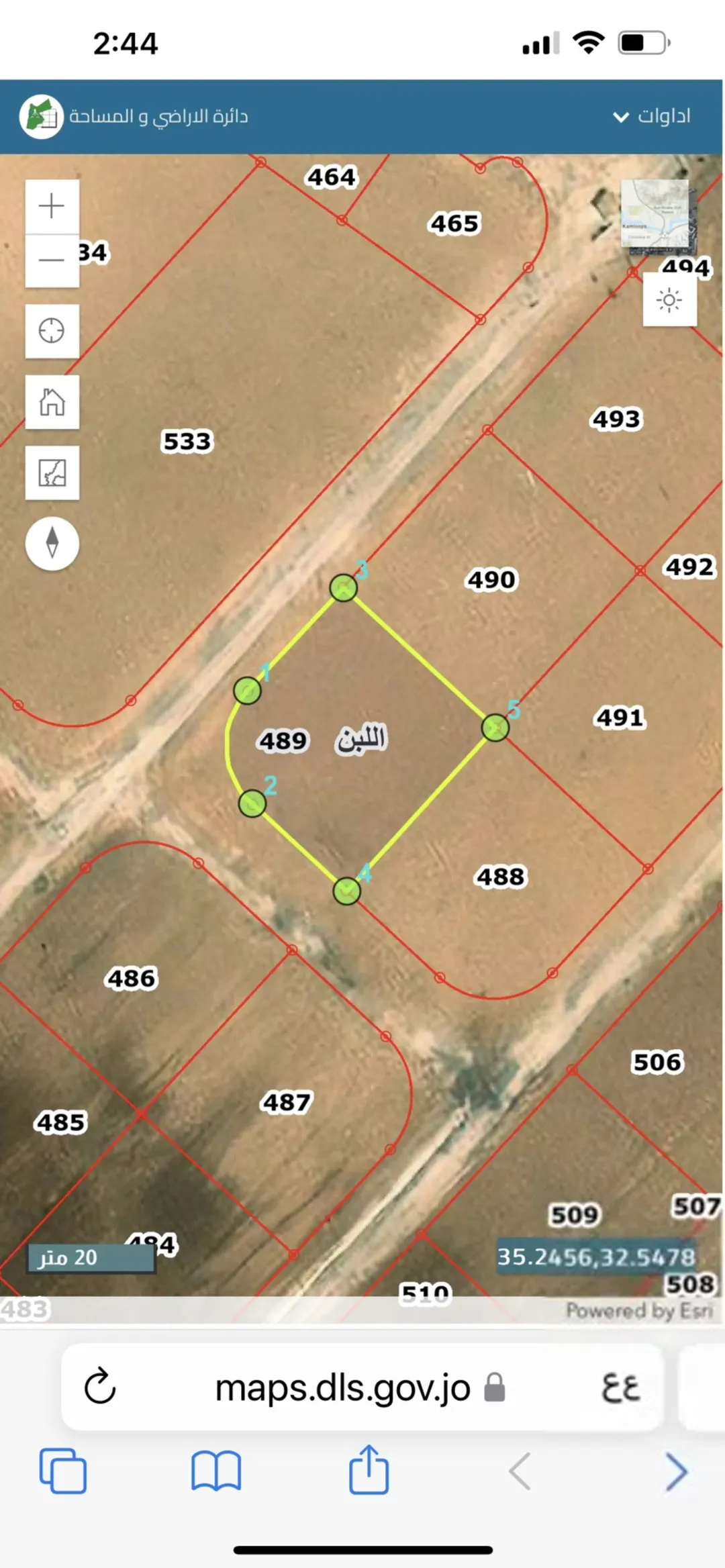
Task: Share this page
Action: point(369,1470)
